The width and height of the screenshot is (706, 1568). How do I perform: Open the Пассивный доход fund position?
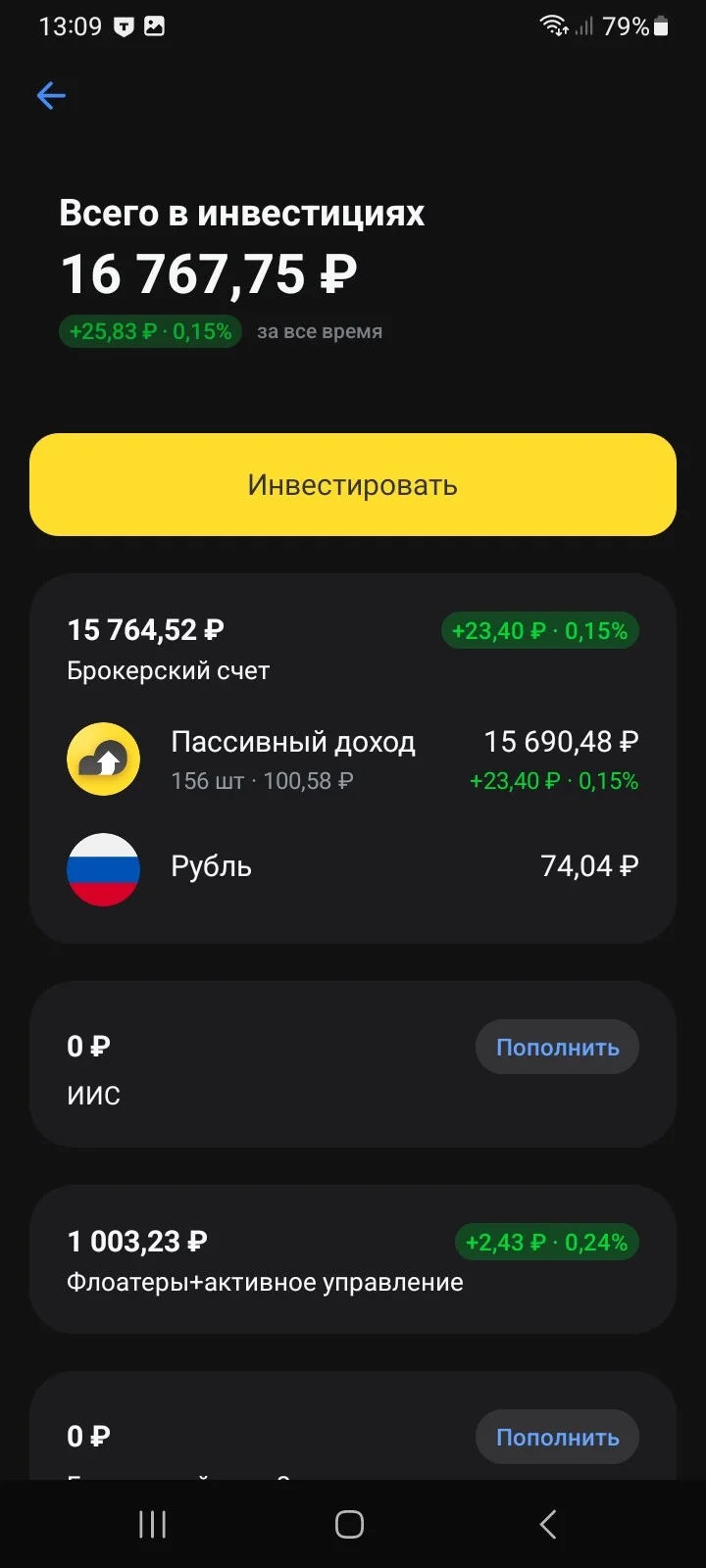(x=353, y=759)
